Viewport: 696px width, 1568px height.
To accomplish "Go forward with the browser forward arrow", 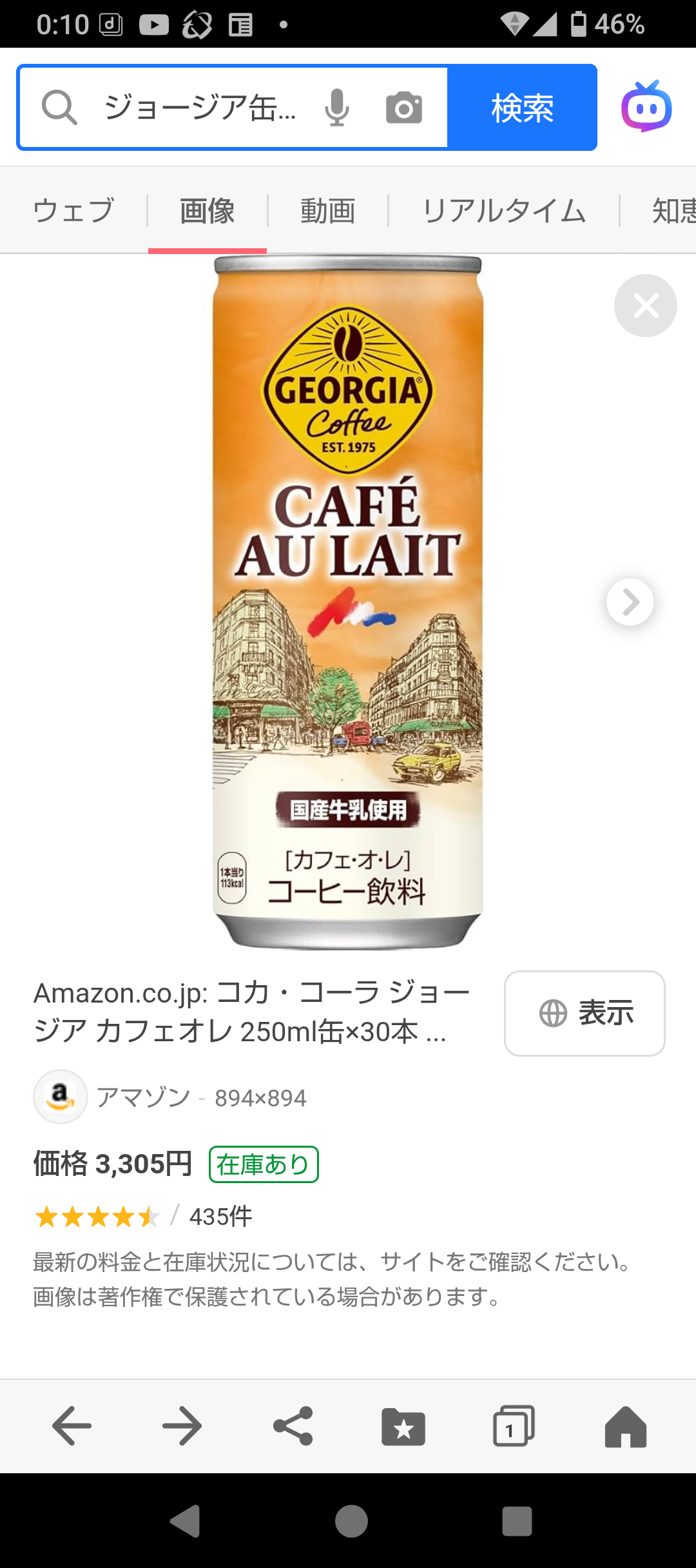I will click(x=182, y=1426).
